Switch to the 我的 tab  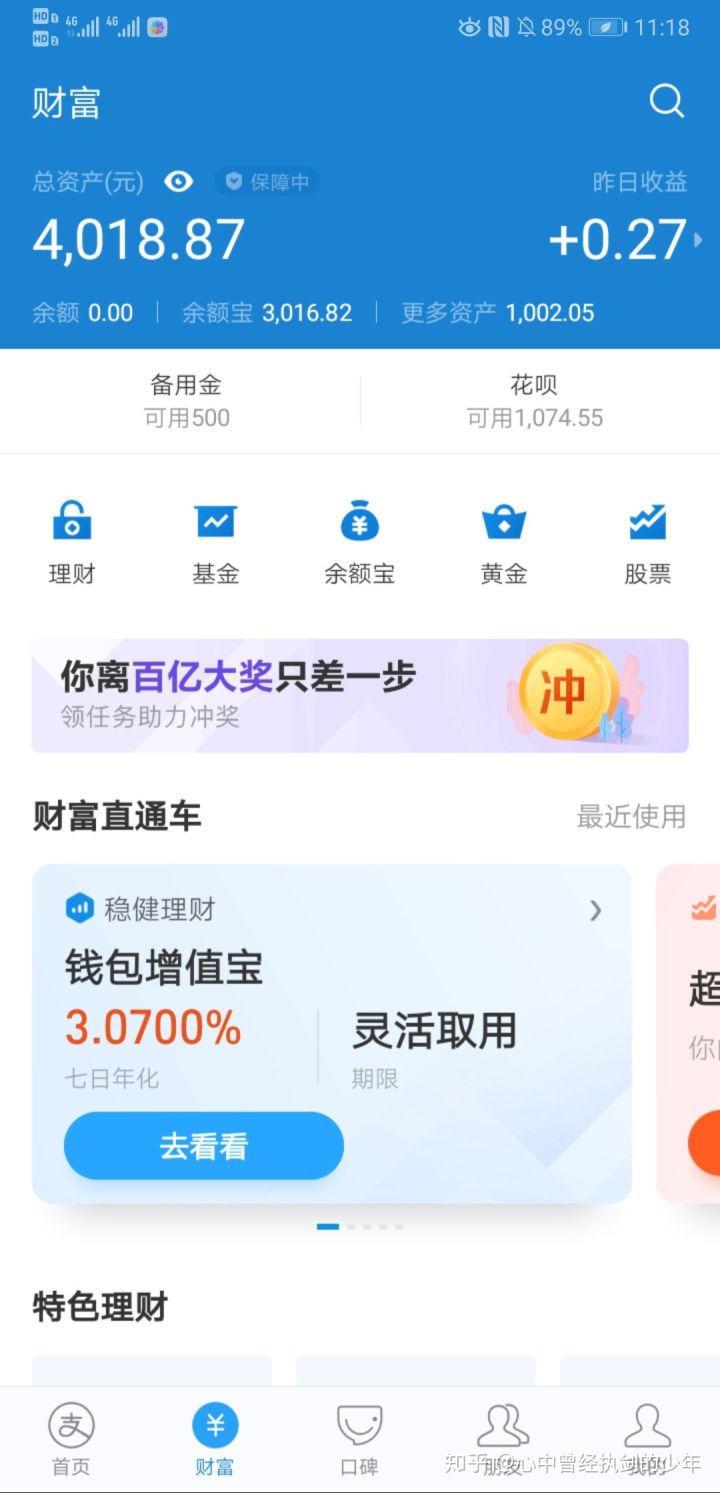click(647, 1439)
